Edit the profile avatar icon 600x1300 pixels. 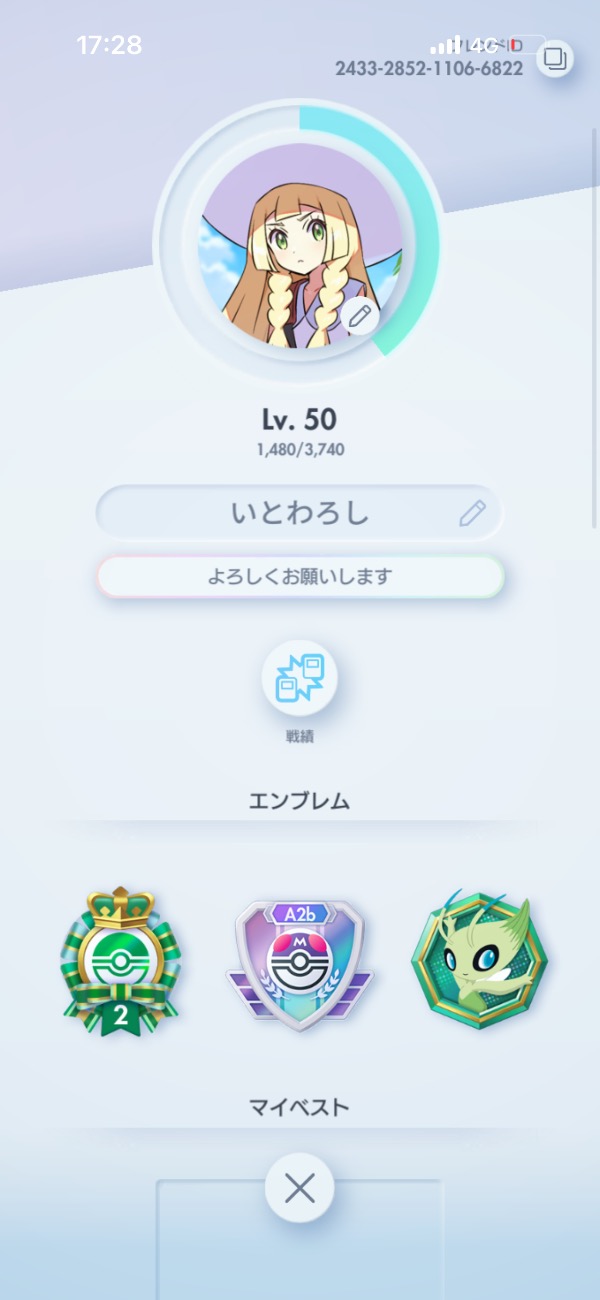[x=360, y=318]
